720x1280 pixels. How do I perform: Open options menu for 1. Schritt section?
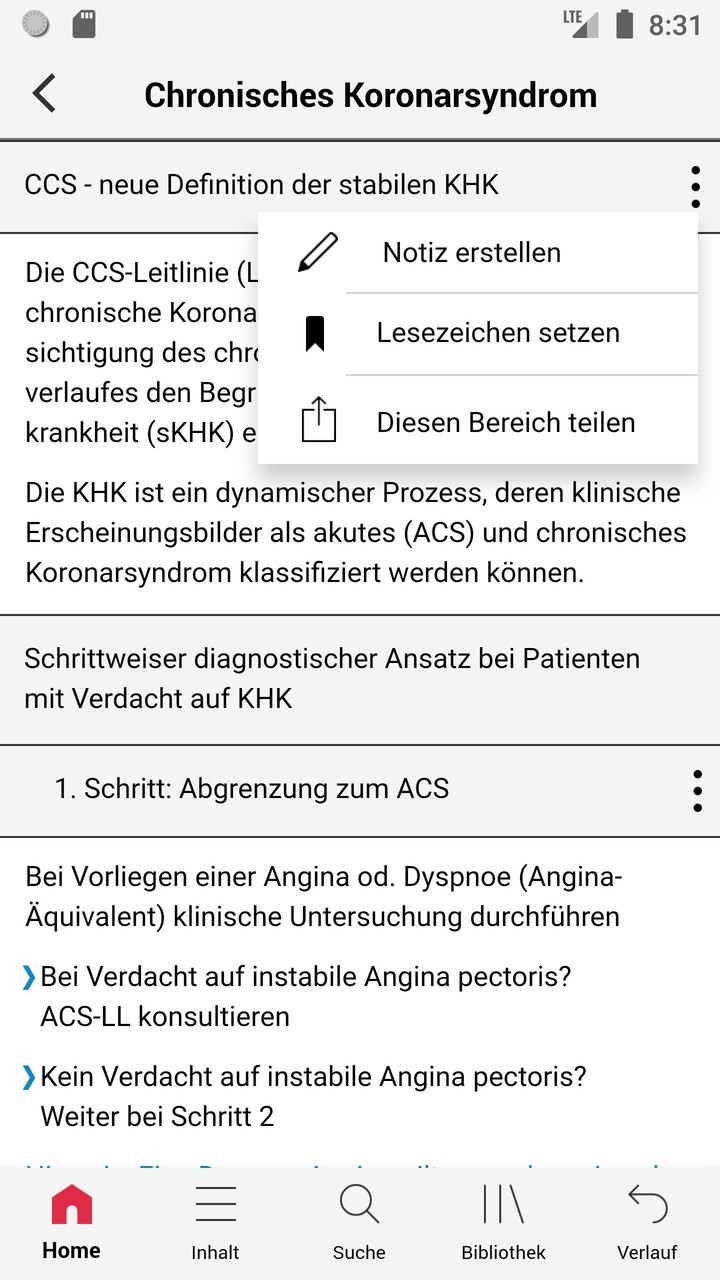pos(696,790)
